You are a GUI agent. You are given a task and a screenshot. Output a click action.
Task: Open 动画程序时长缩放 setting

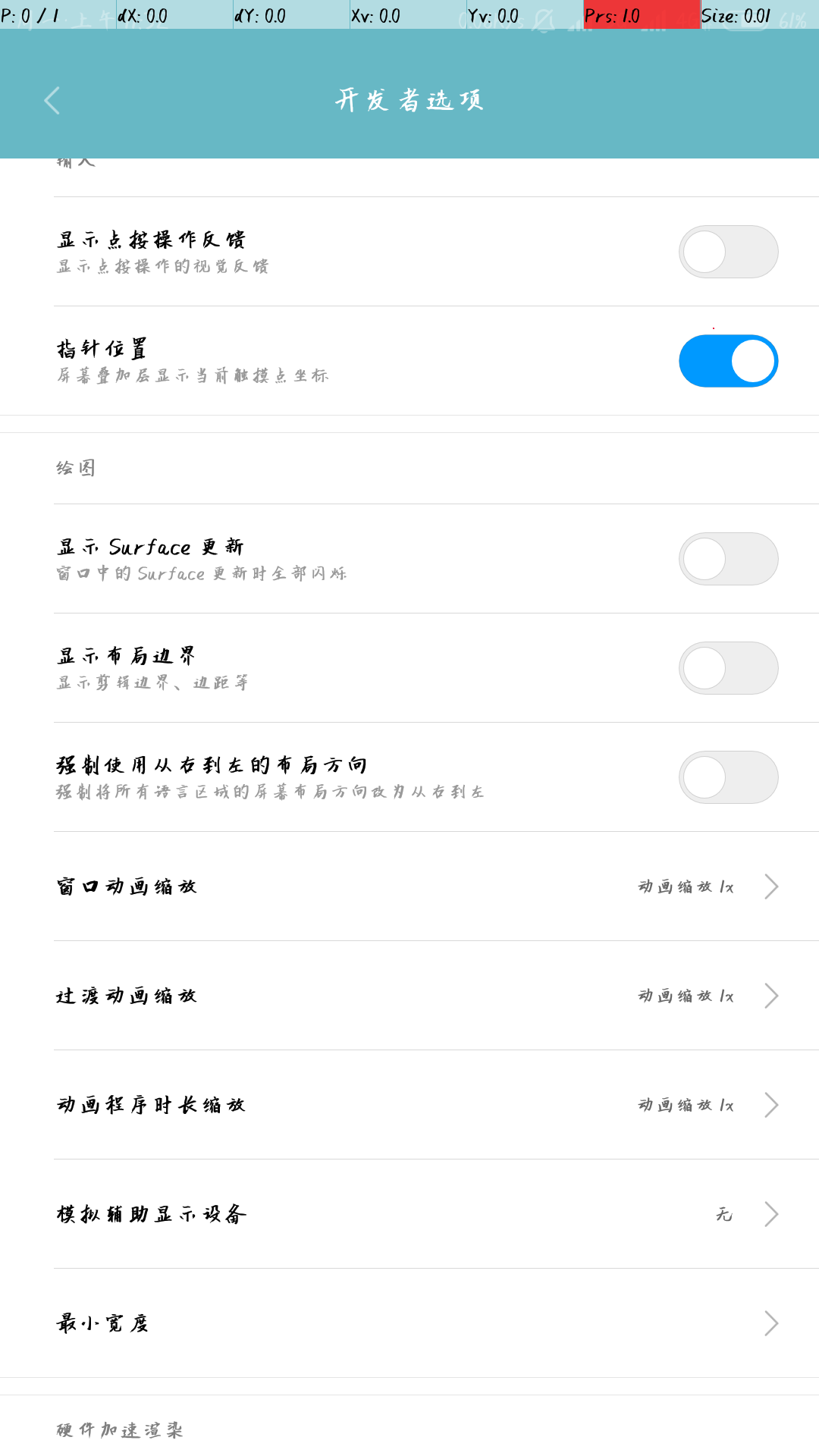coord(409,1105)
